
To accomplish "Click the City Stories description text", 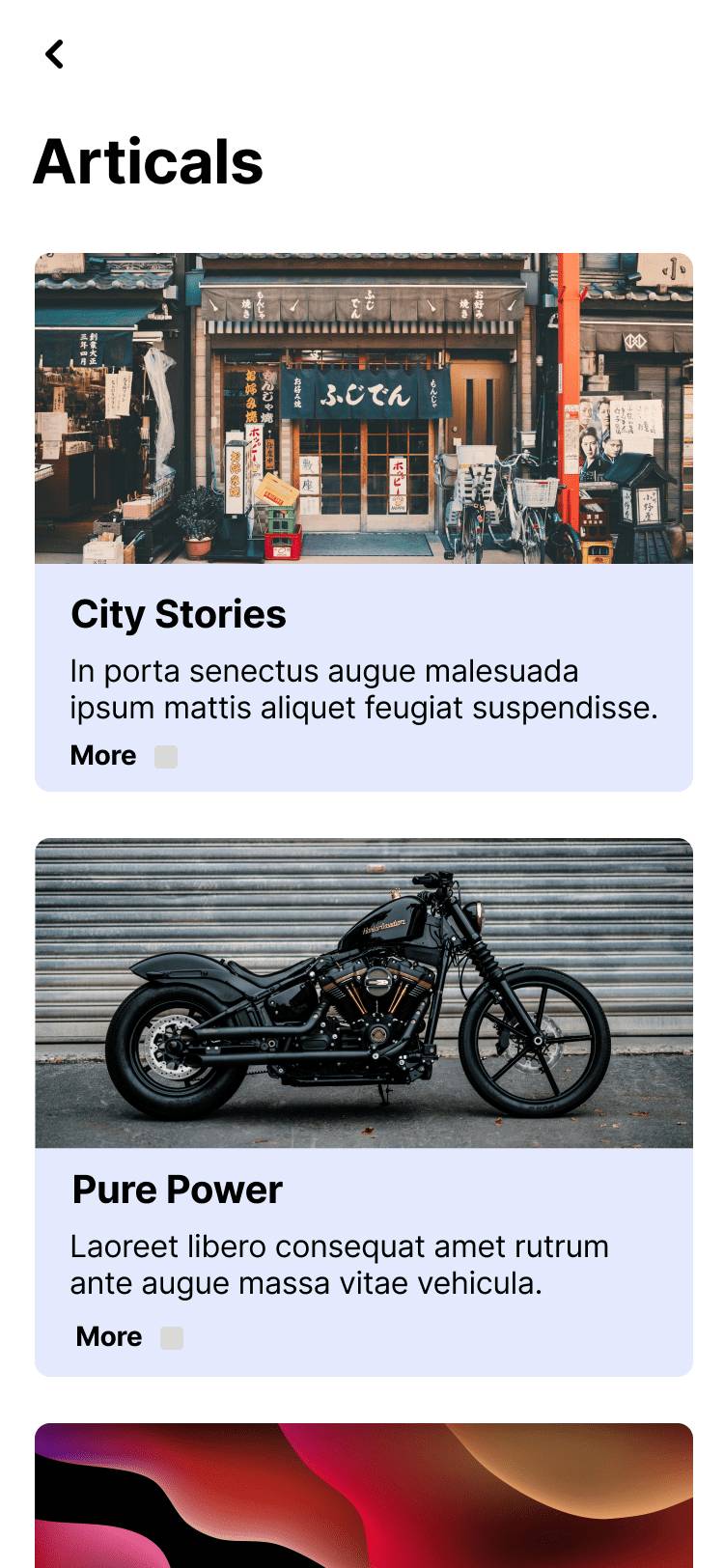I will 362,688.
